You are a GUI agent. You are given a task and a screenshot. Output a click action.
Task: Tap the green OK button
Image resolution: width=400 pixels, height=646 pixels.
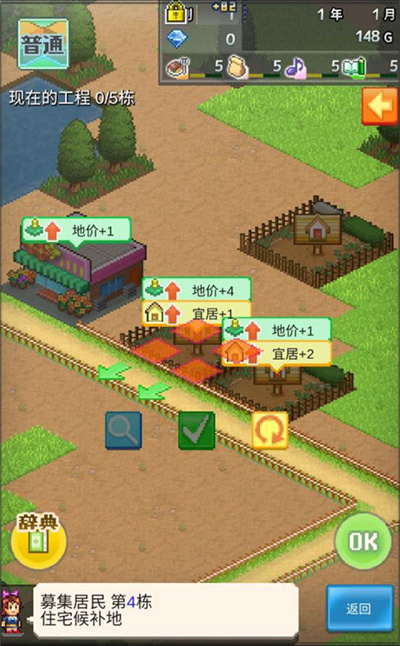coord(363,541)
